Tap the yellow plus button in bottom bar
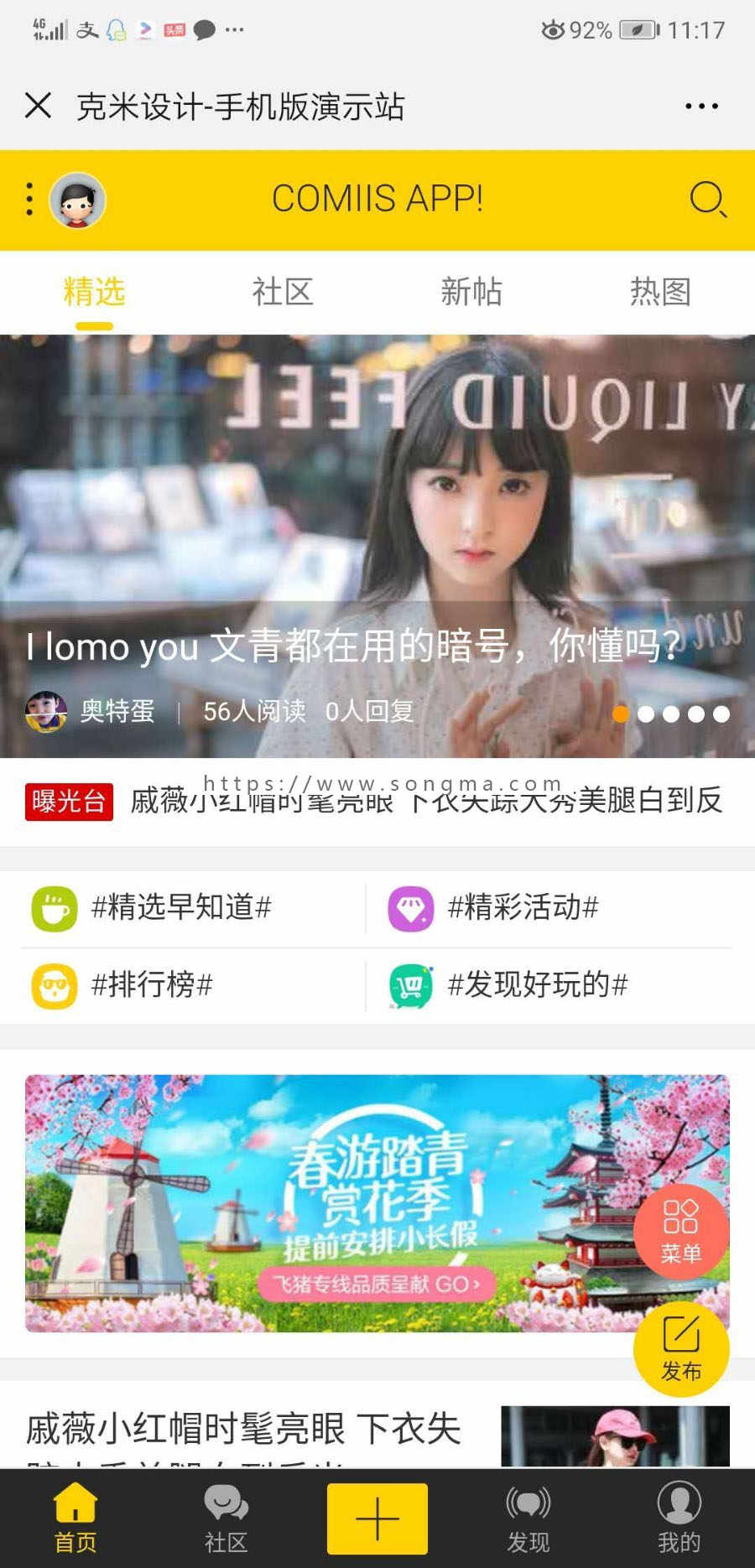This screenshot has height=1568, width=755. (377, 1516)
